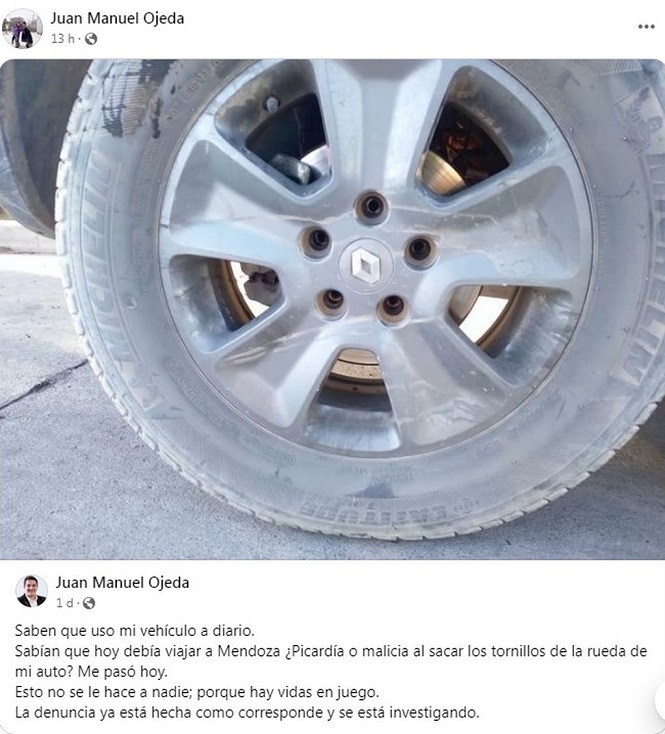Open the top Juan Manuel Ojeda profile name
This screenshot has width=665, height=734.
click(x=117, y=18)
